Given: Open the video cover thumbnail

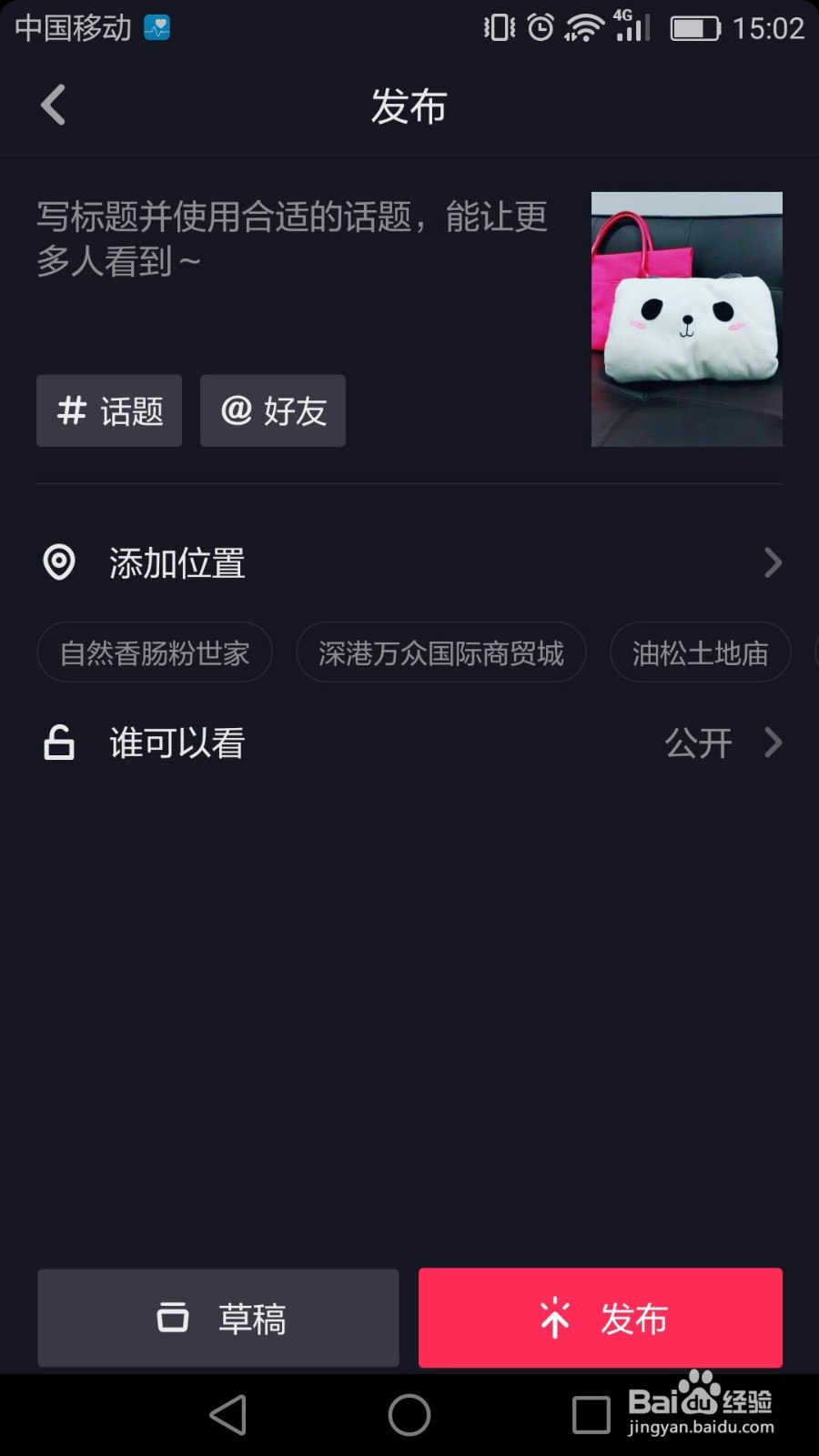Looking at the screenshot, I should point(687,319).
